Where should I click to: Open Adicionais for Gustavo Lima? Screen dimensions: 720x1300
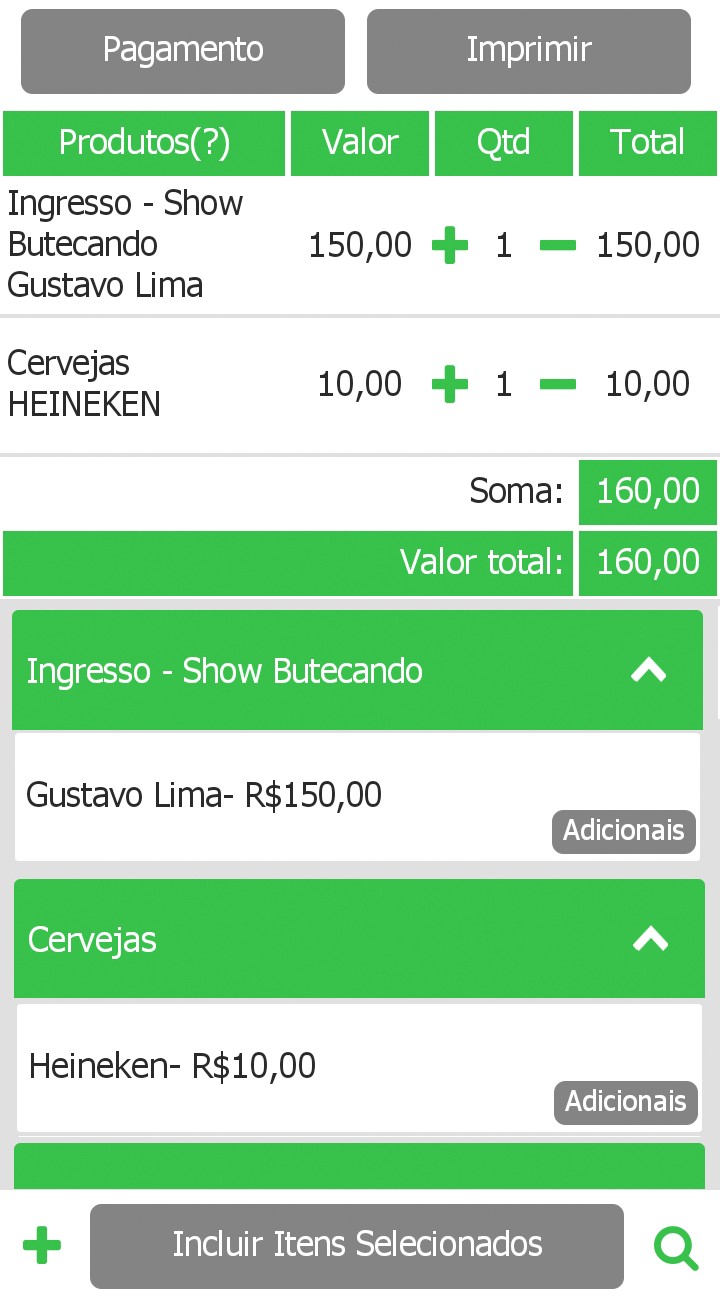[623, 831]
